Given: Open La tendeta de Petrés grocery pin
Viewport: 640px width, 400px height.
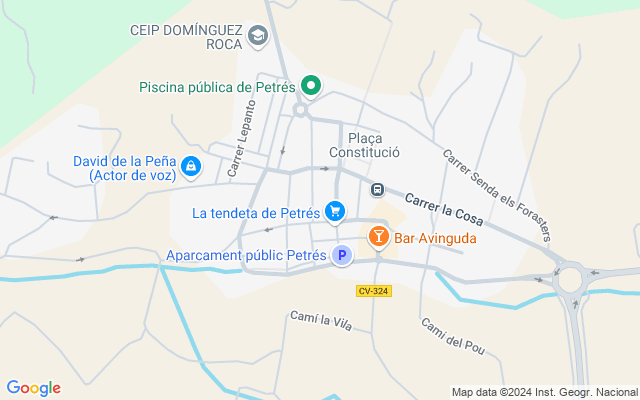Looking at the screenshot, I should [335, 212].
